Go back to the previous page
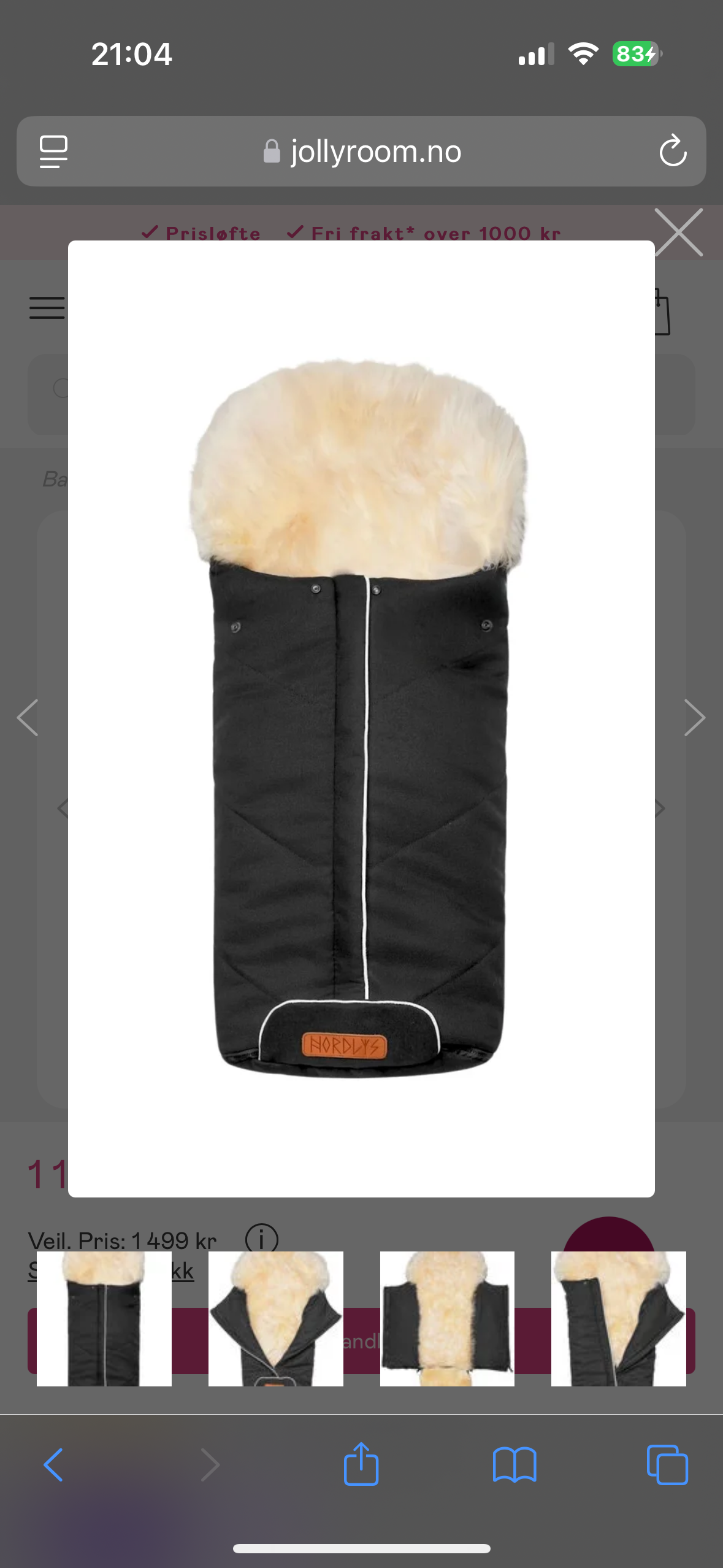 53,1465
